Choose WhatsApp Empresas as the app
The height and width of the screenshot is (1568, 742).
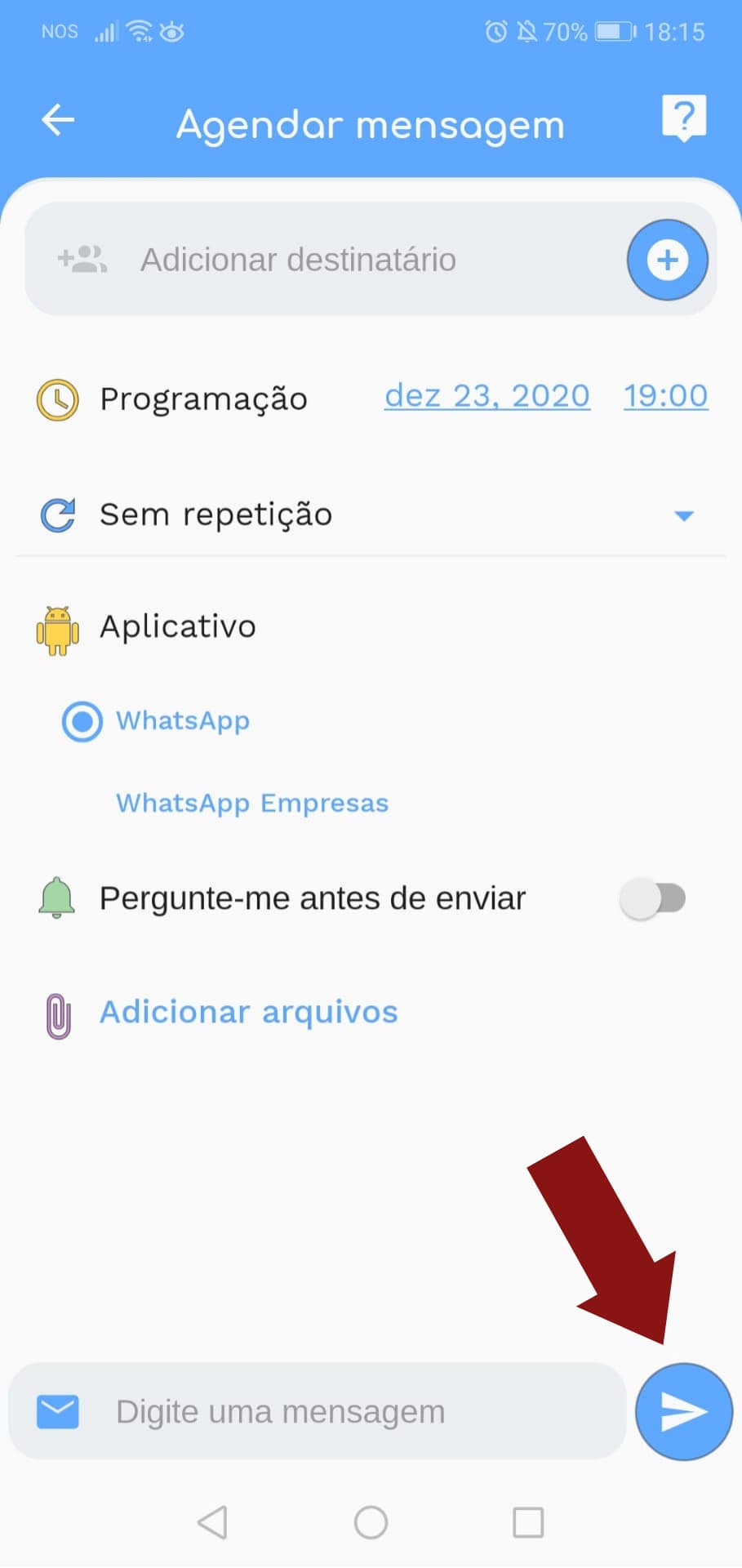click(x=251, y=803)
